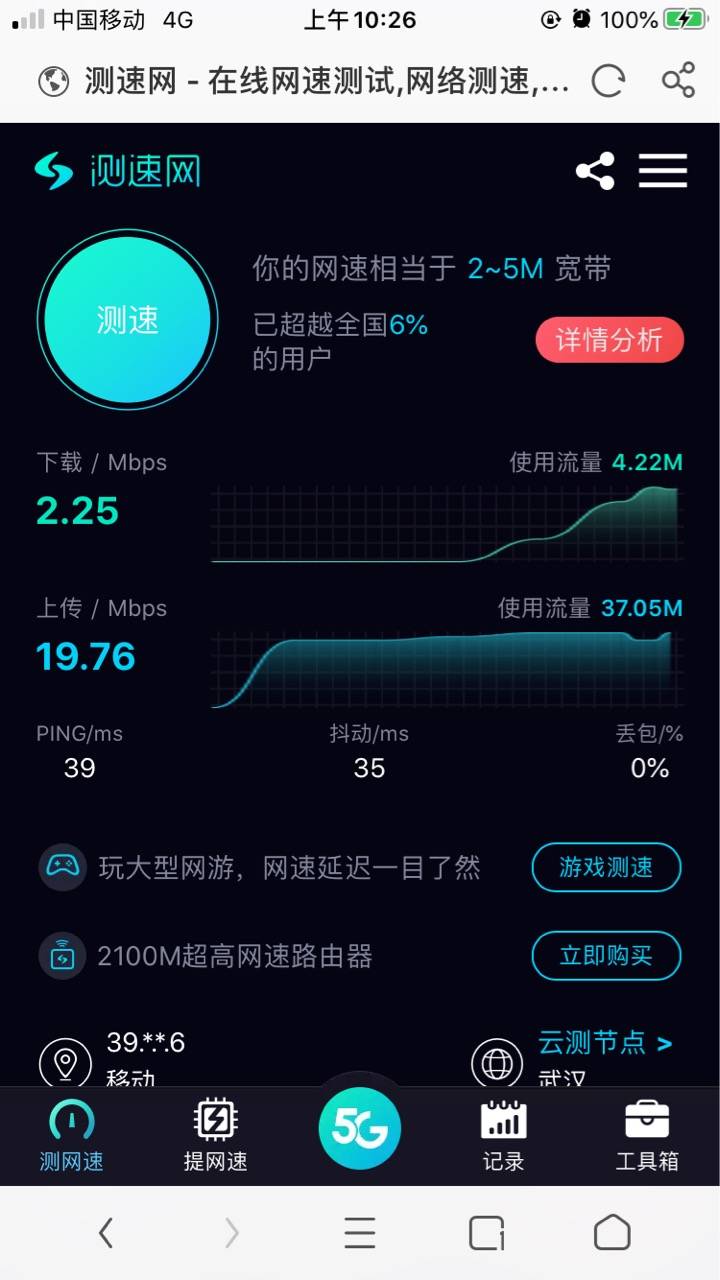Switch to the 提网速 tab
The width and height of the screenshot is (720, 1280).
point(215,1135)
